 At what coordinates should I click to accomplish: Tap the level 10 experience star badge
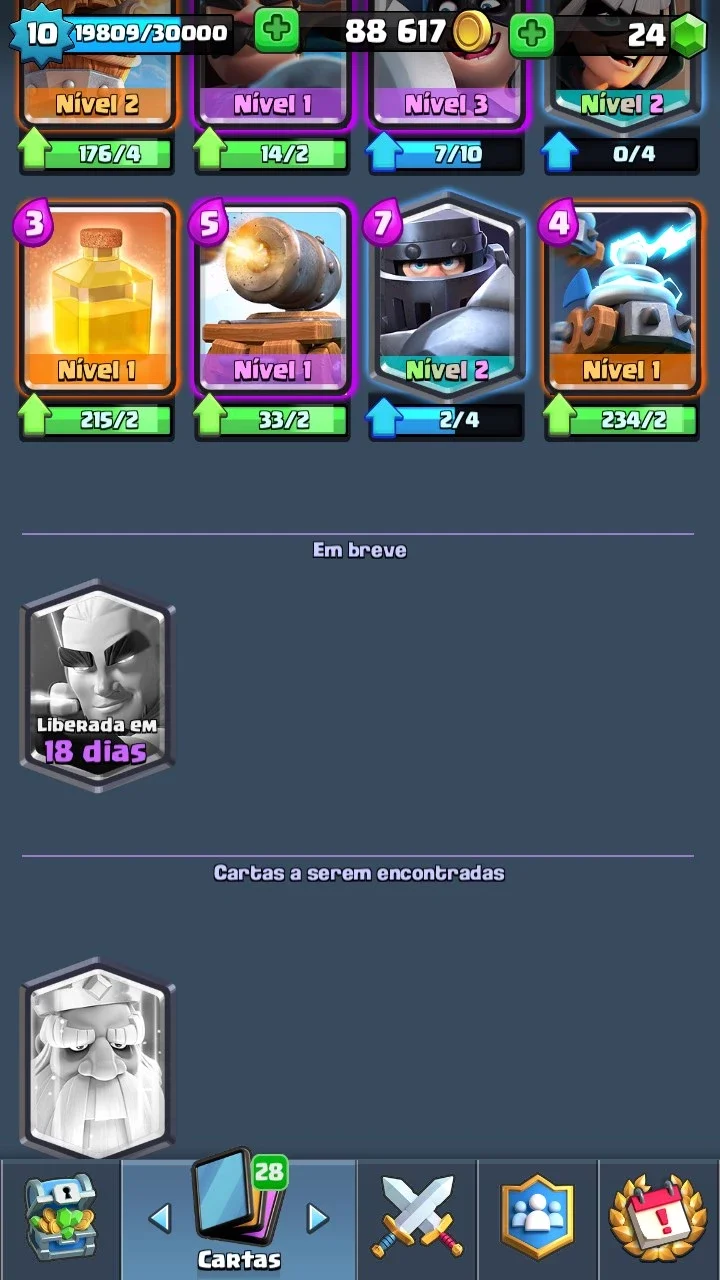point(40,33)
